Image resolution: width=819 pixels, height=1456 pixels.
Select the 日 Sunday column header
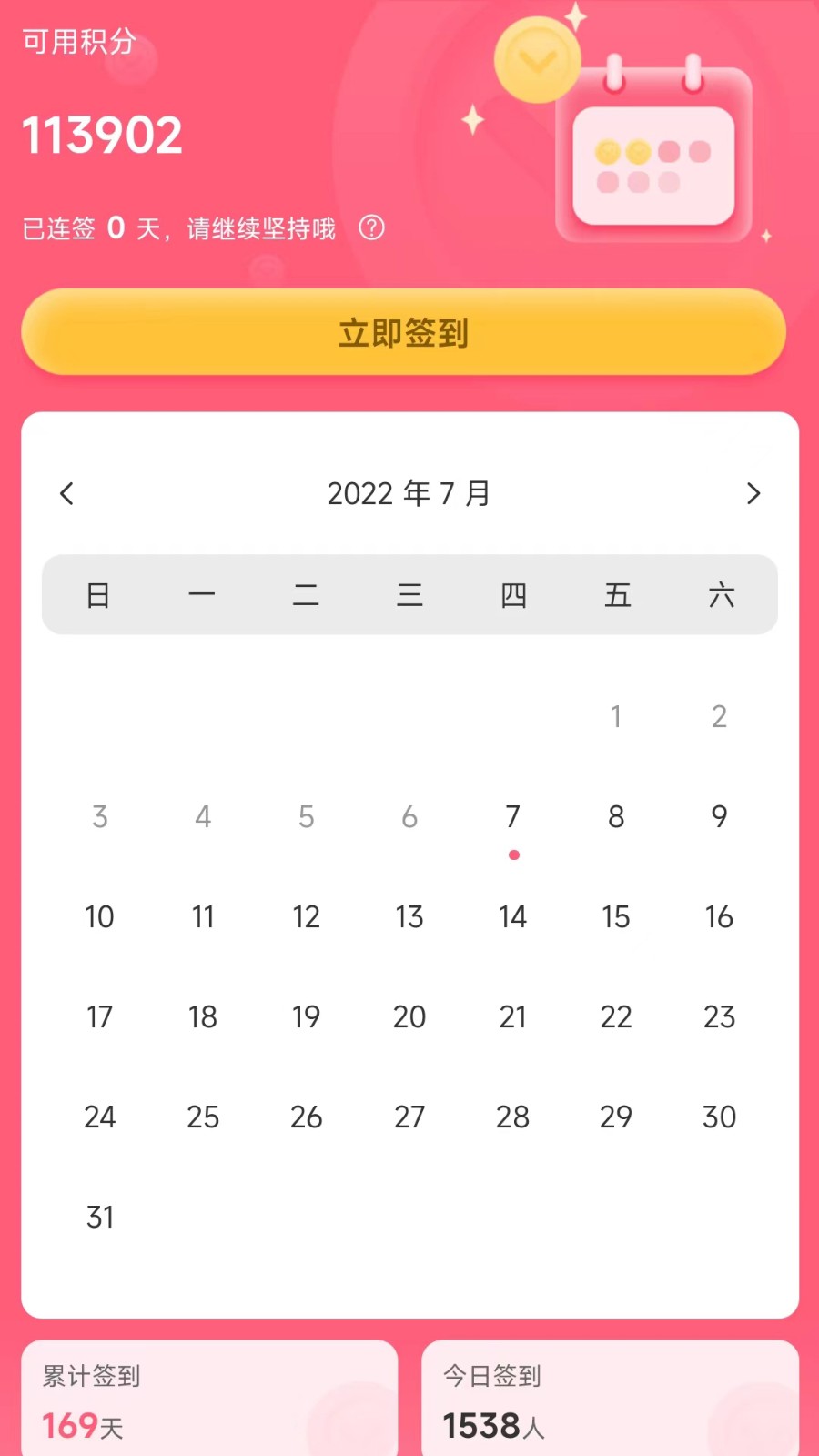[x=99, y=595]
